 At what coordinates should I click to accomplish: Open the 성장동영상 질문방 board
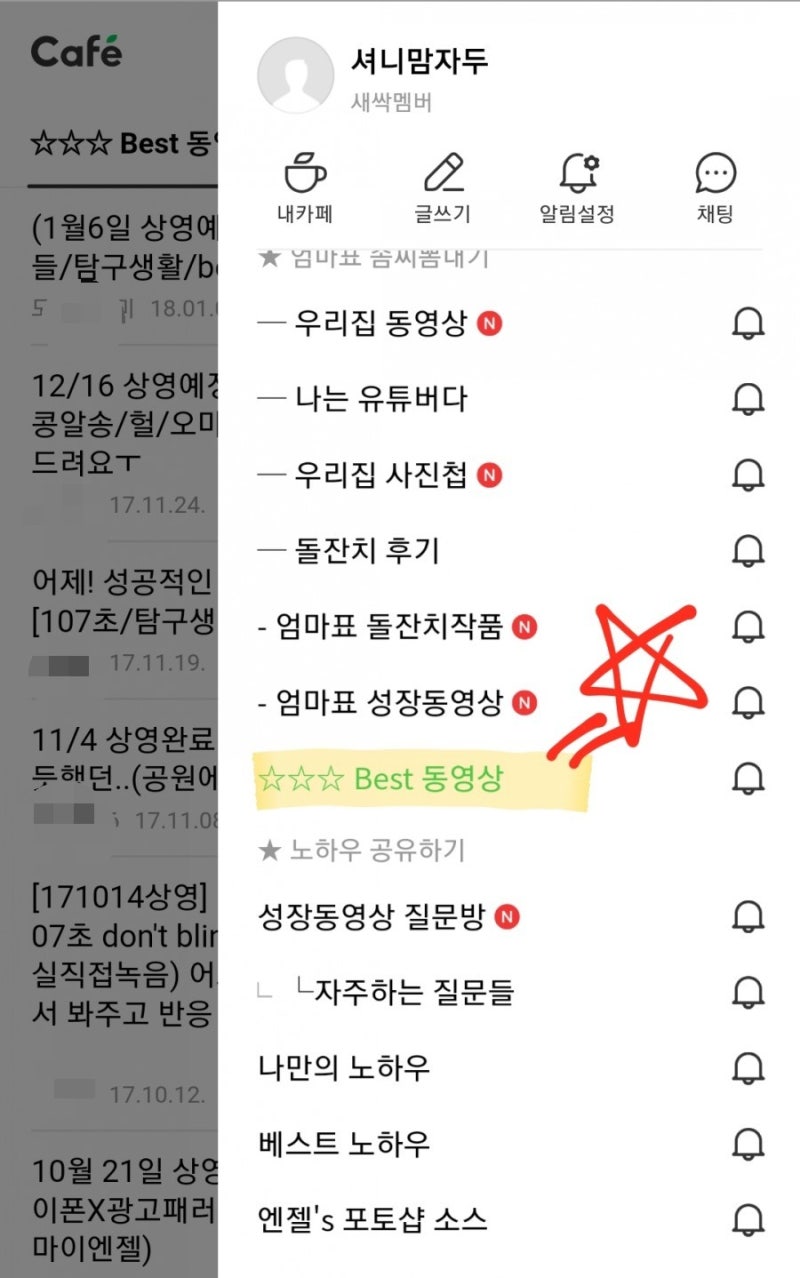(375, 916)
